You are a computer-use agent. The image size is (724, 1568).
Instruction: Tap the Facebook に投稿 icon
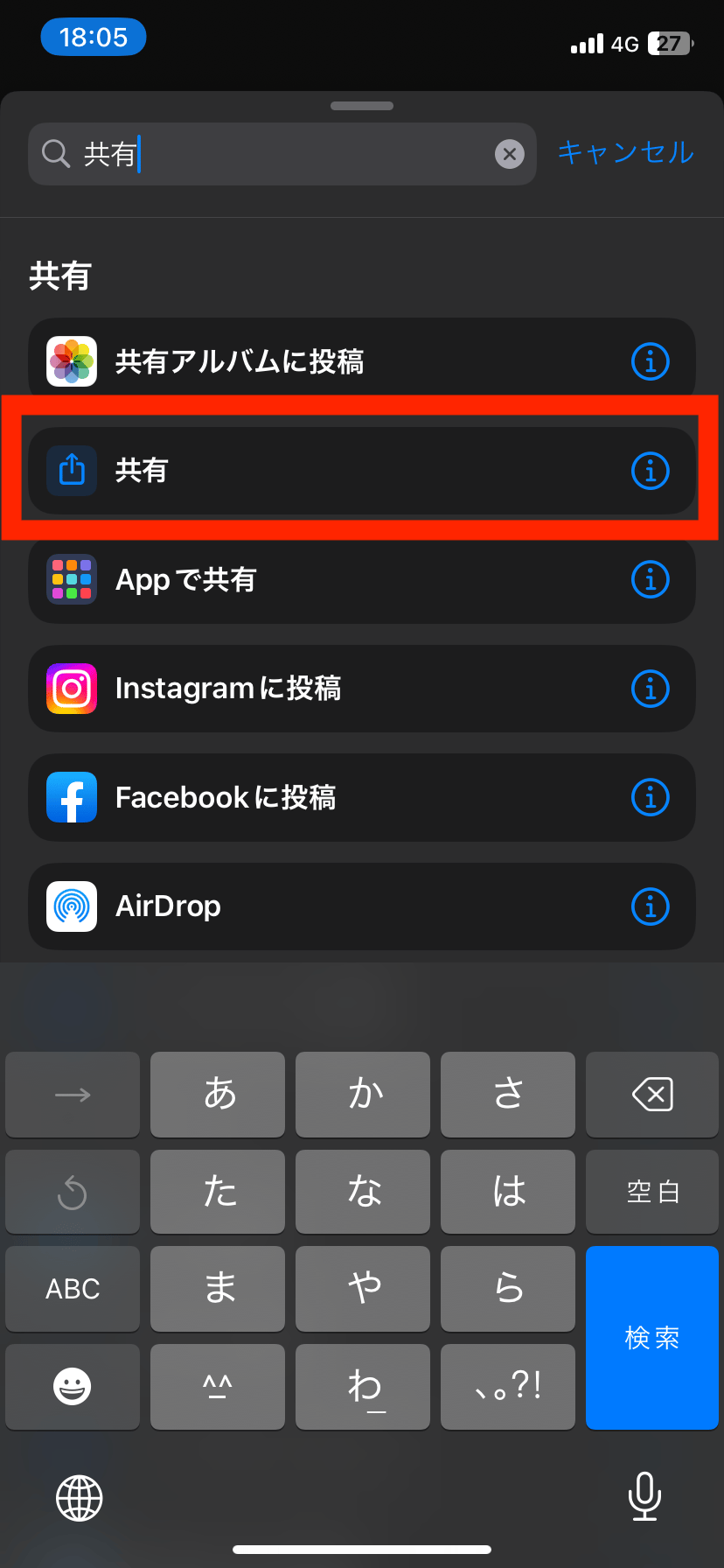(x=72, y=797)
